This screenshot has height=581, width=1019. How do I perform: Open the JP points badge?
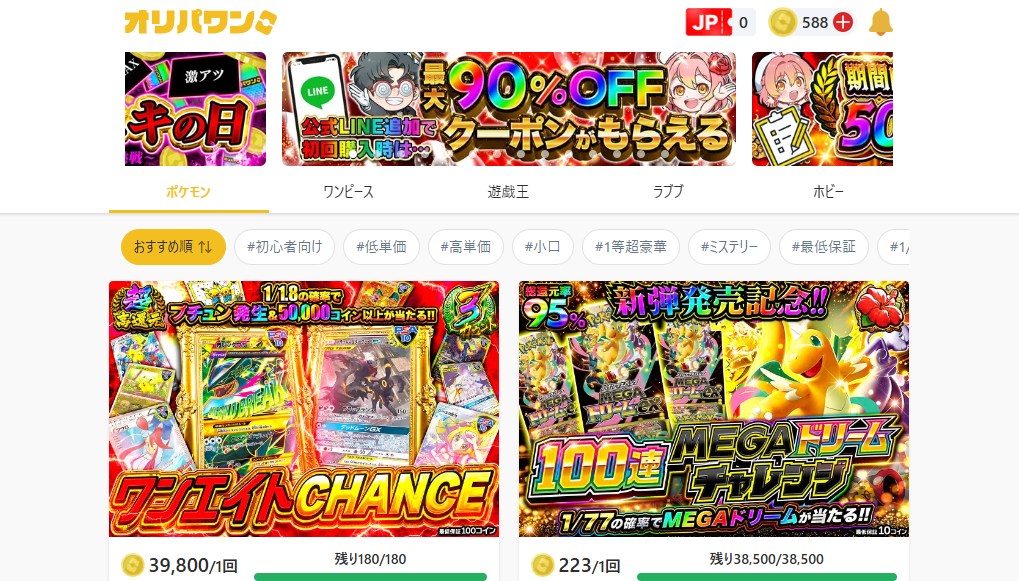[x=720, y=22]
